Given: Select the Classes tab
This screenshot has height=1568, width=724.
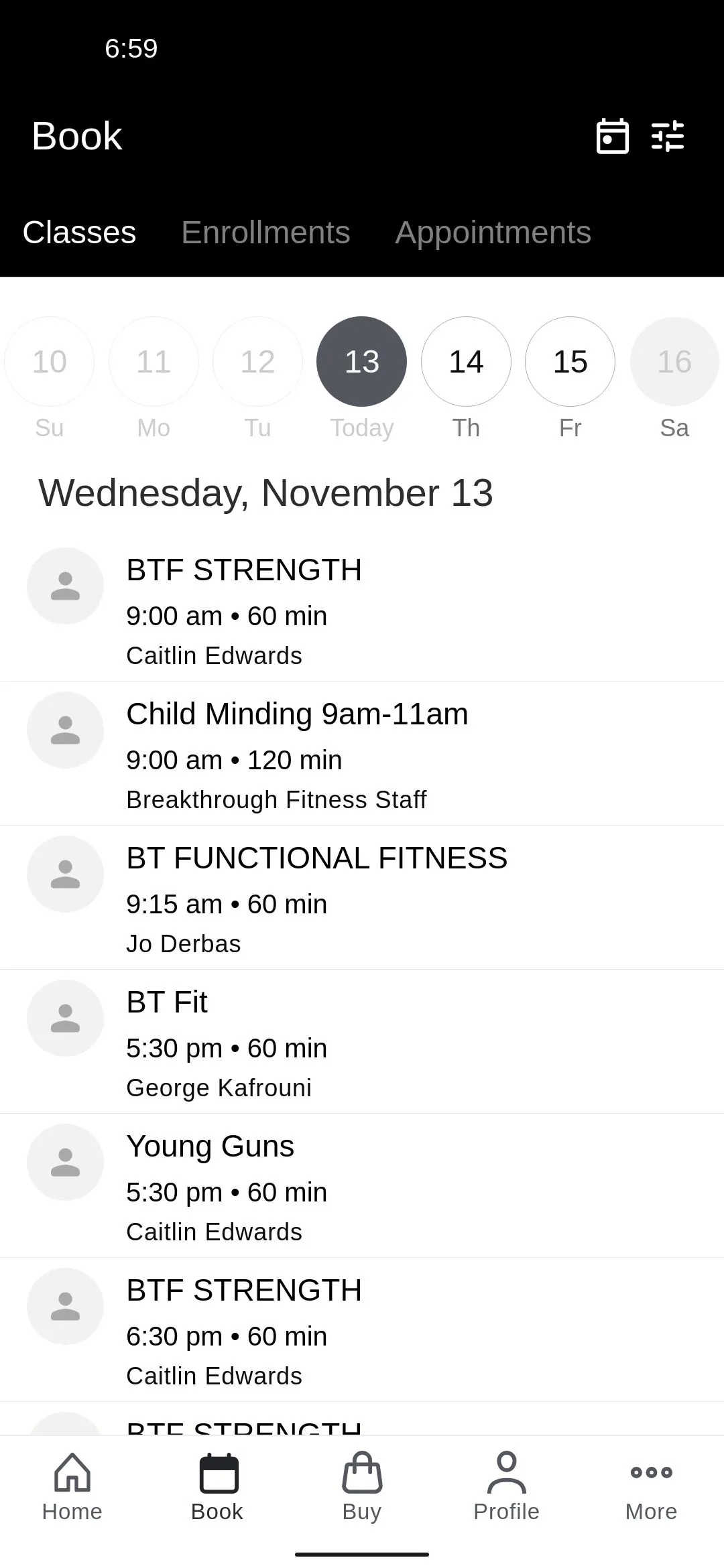Looking at the screenshot, I should [x=78, y=233].
